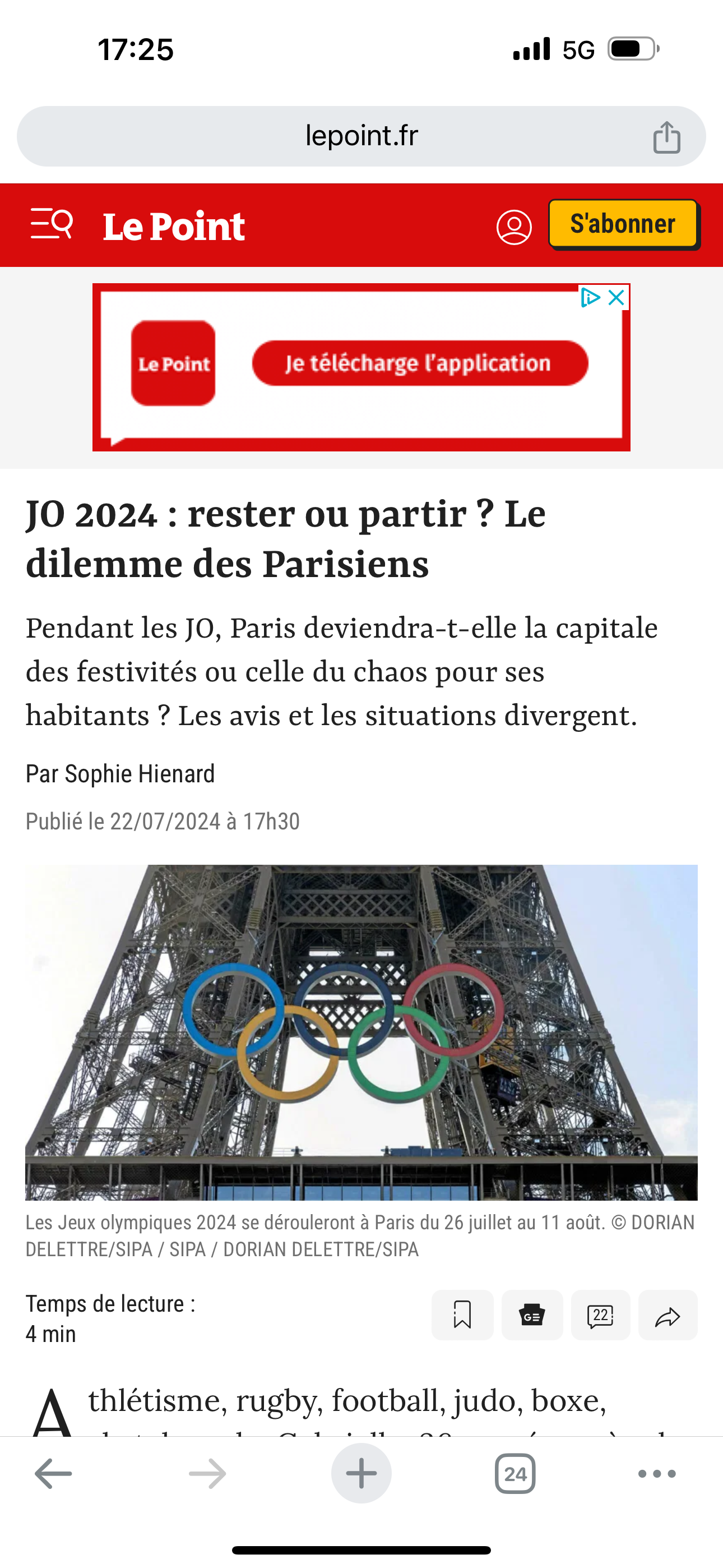
Task: Go back to the previous page
Action: [x=54, y=1474]
